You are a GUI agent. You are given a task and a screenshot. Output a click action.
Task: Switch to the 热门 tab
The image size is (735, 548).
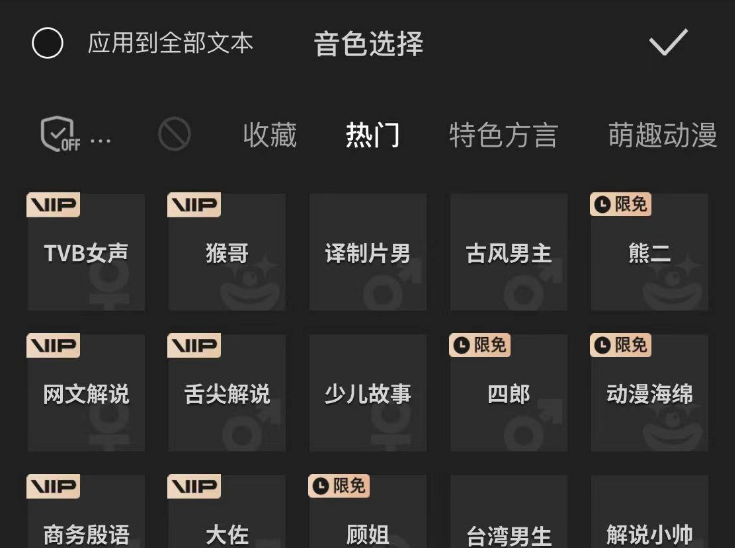point(373,135)
